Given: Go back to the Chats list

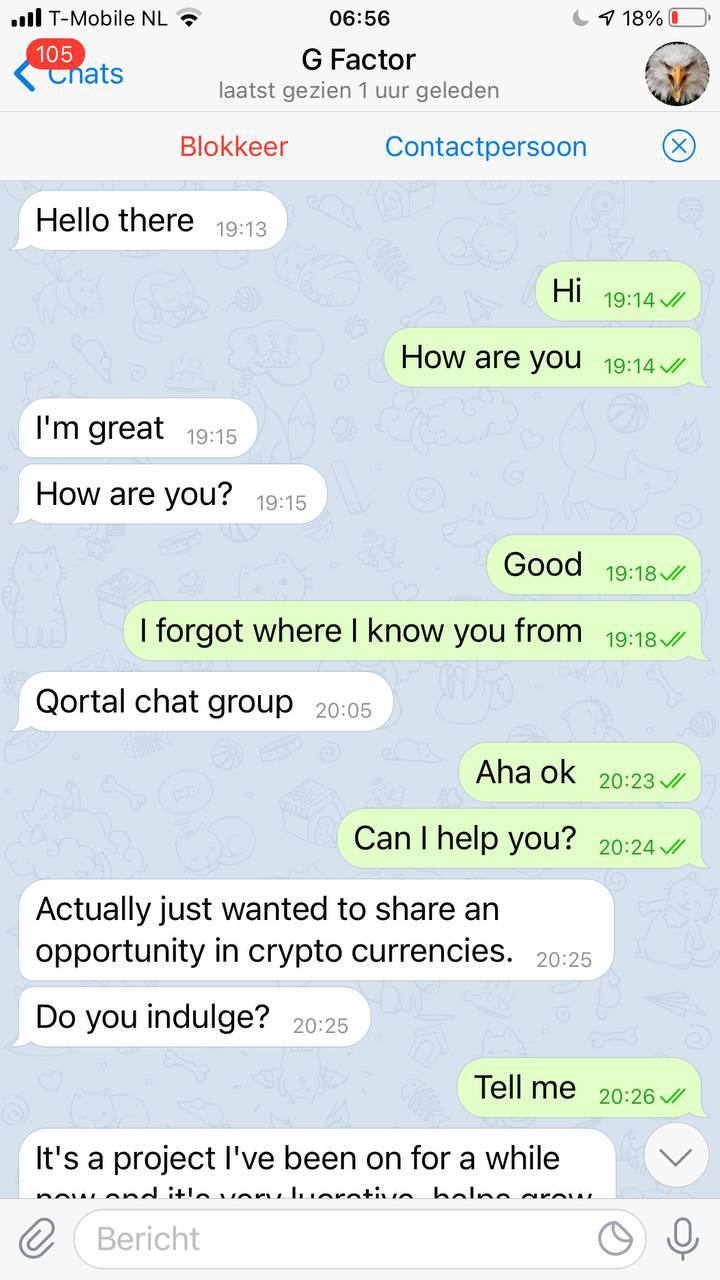Looking at the screenshot, I should pyautogui.click(x=68, y=73).
